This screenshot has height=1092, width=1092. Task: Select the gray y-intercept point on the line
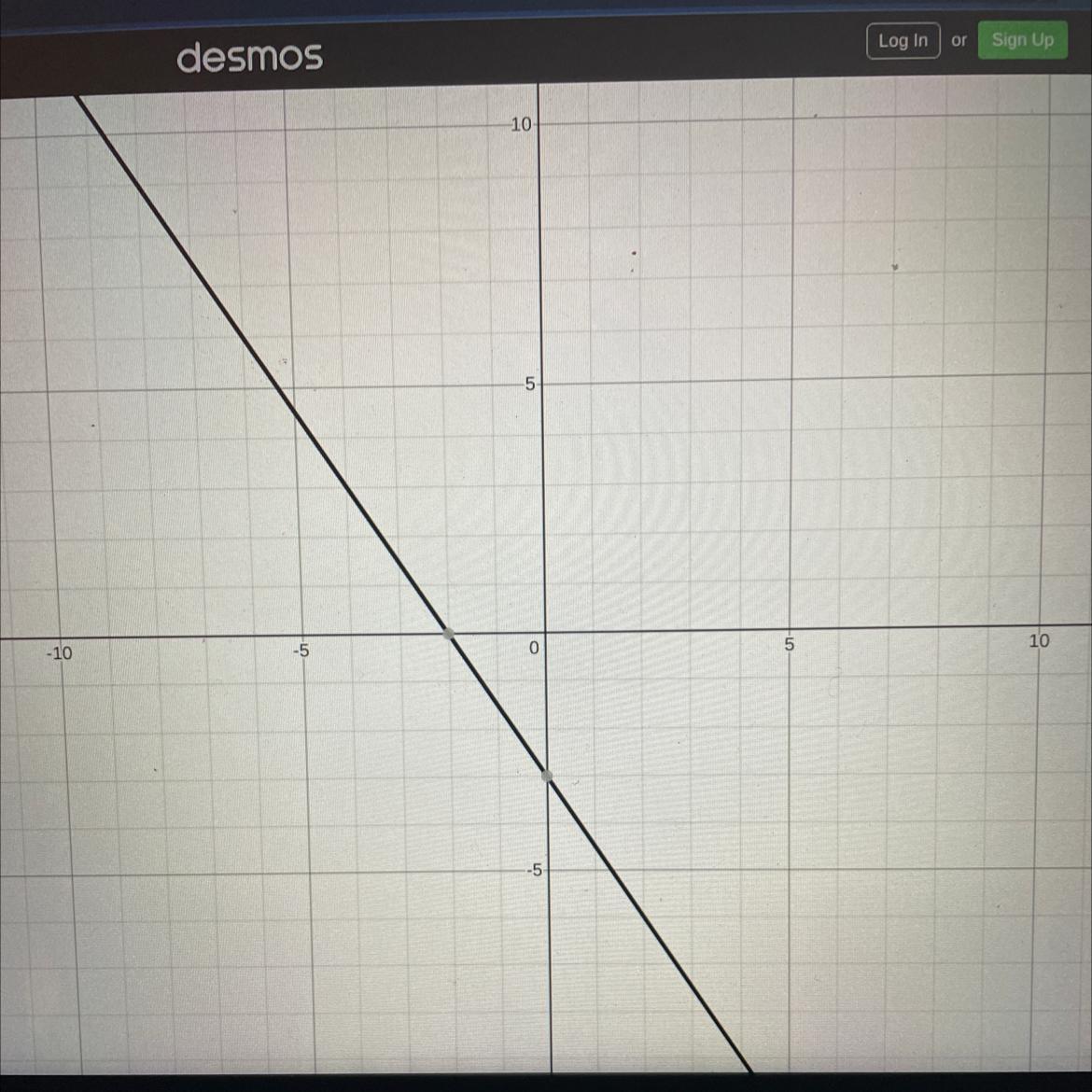click(547, 776)
